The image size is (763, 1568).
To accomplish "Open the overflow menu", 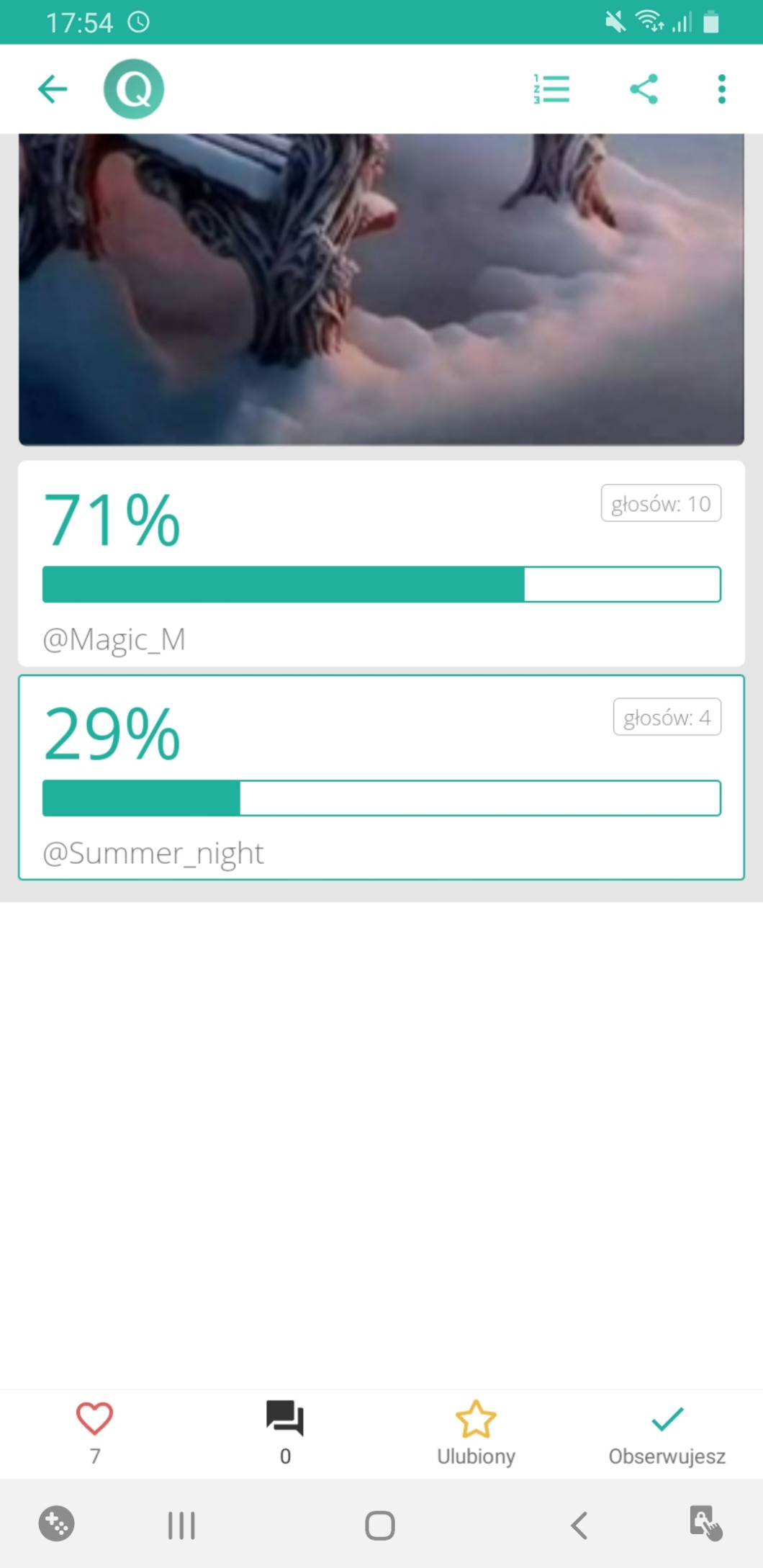I will coord(721,89).
